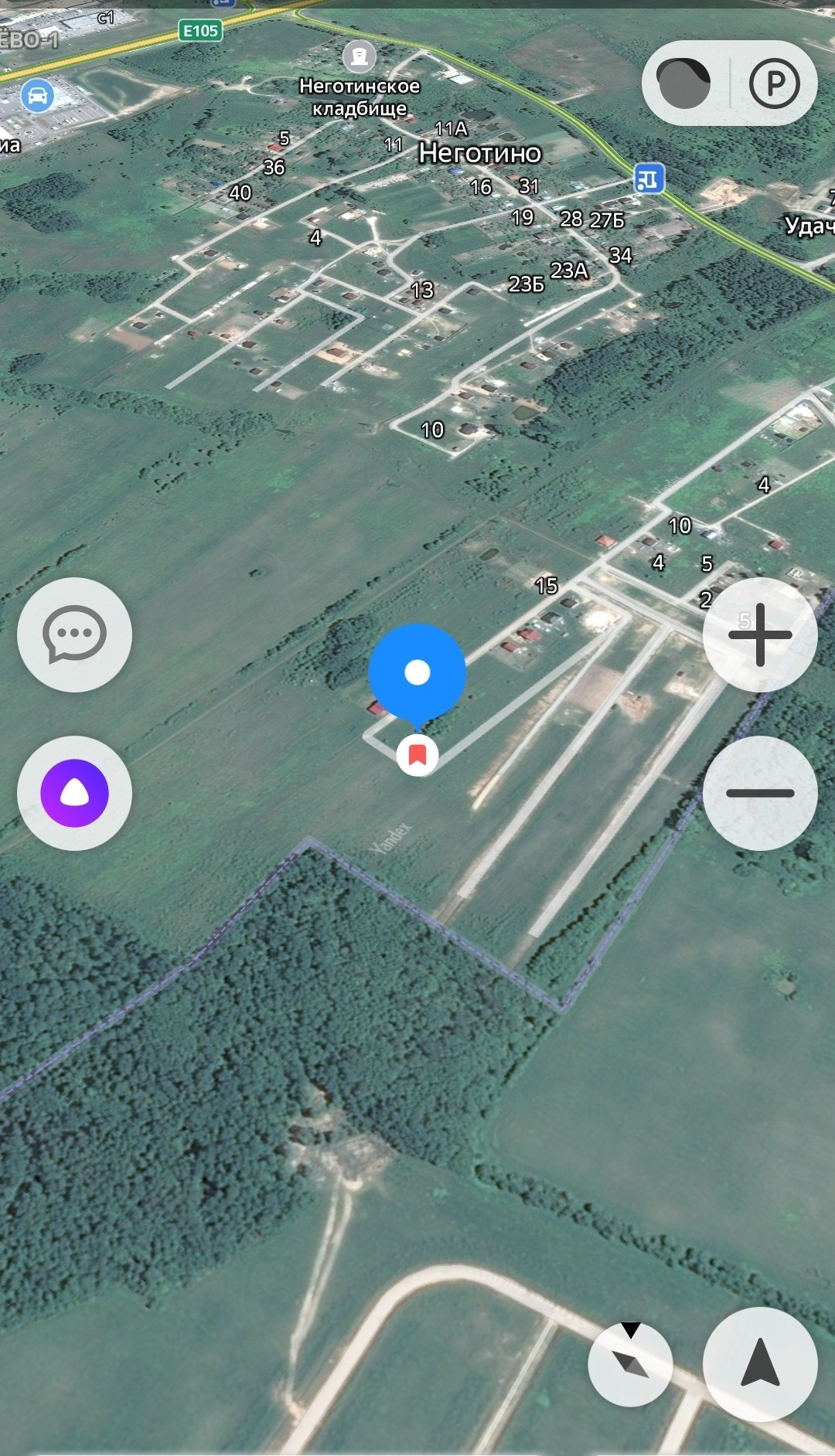The height and width of the screenshot is (1456, 835).
Task: Open the Неготинское кладбище place marker
Action: [x=359, y=56]
